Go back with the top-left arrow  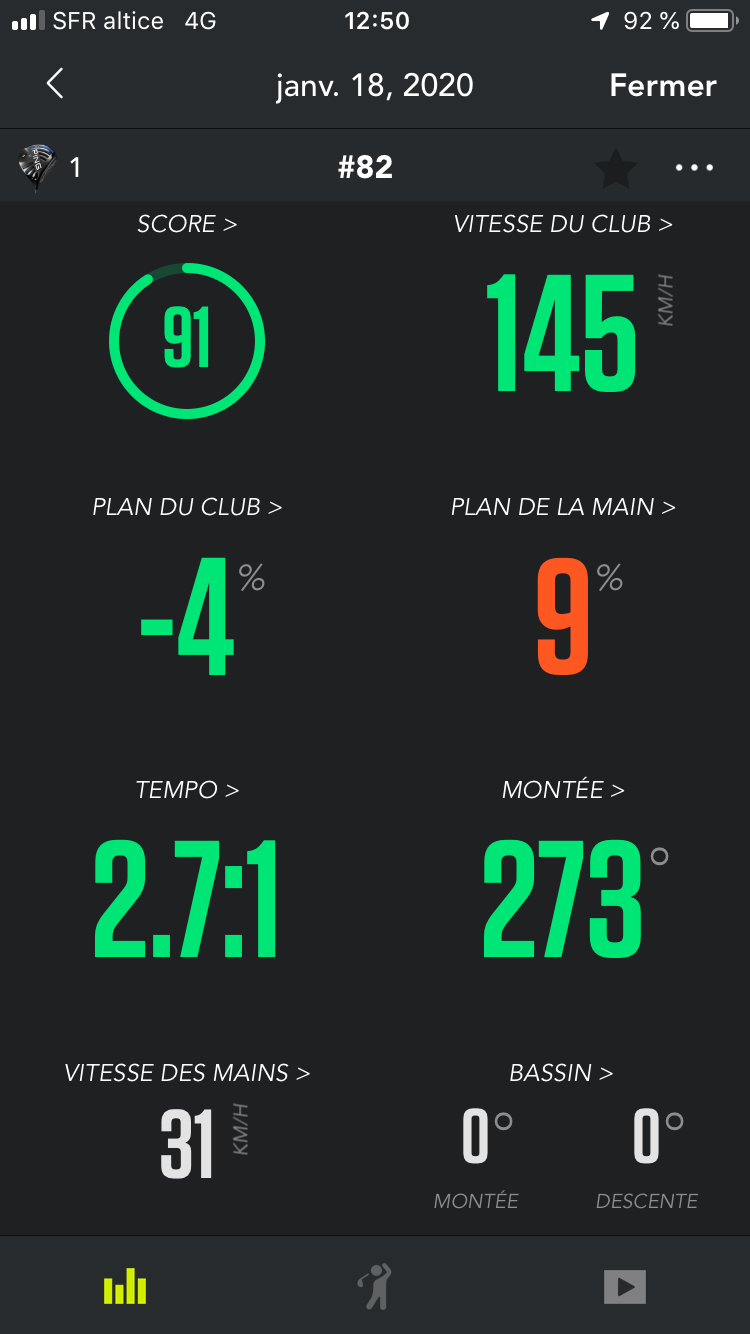(x=55, y=85)
